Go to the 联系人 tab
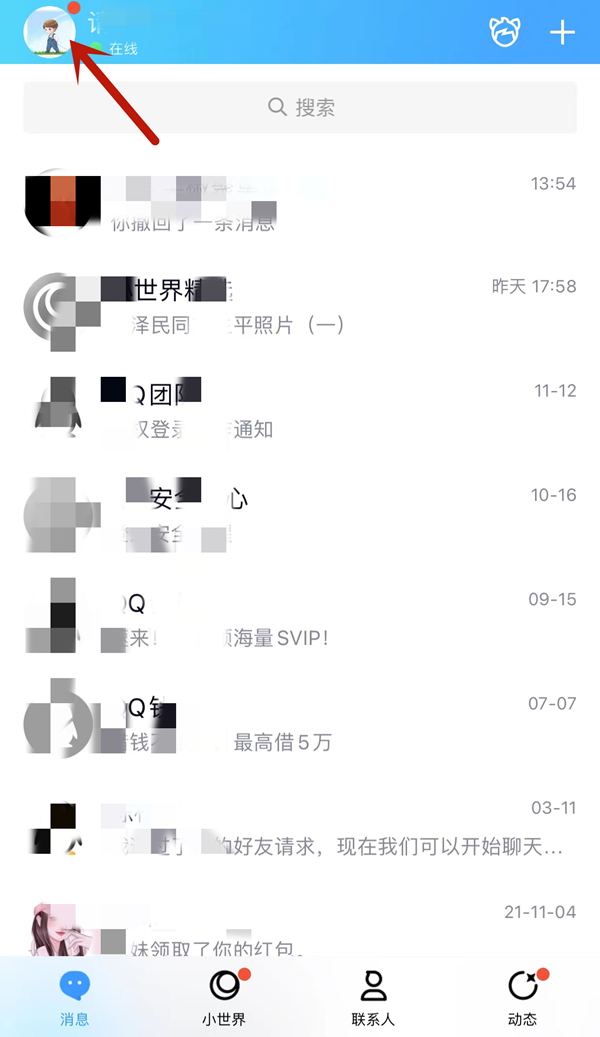The height and width of the screenshot is (1037, 600). pyautogui.click(x=373, y=997)
